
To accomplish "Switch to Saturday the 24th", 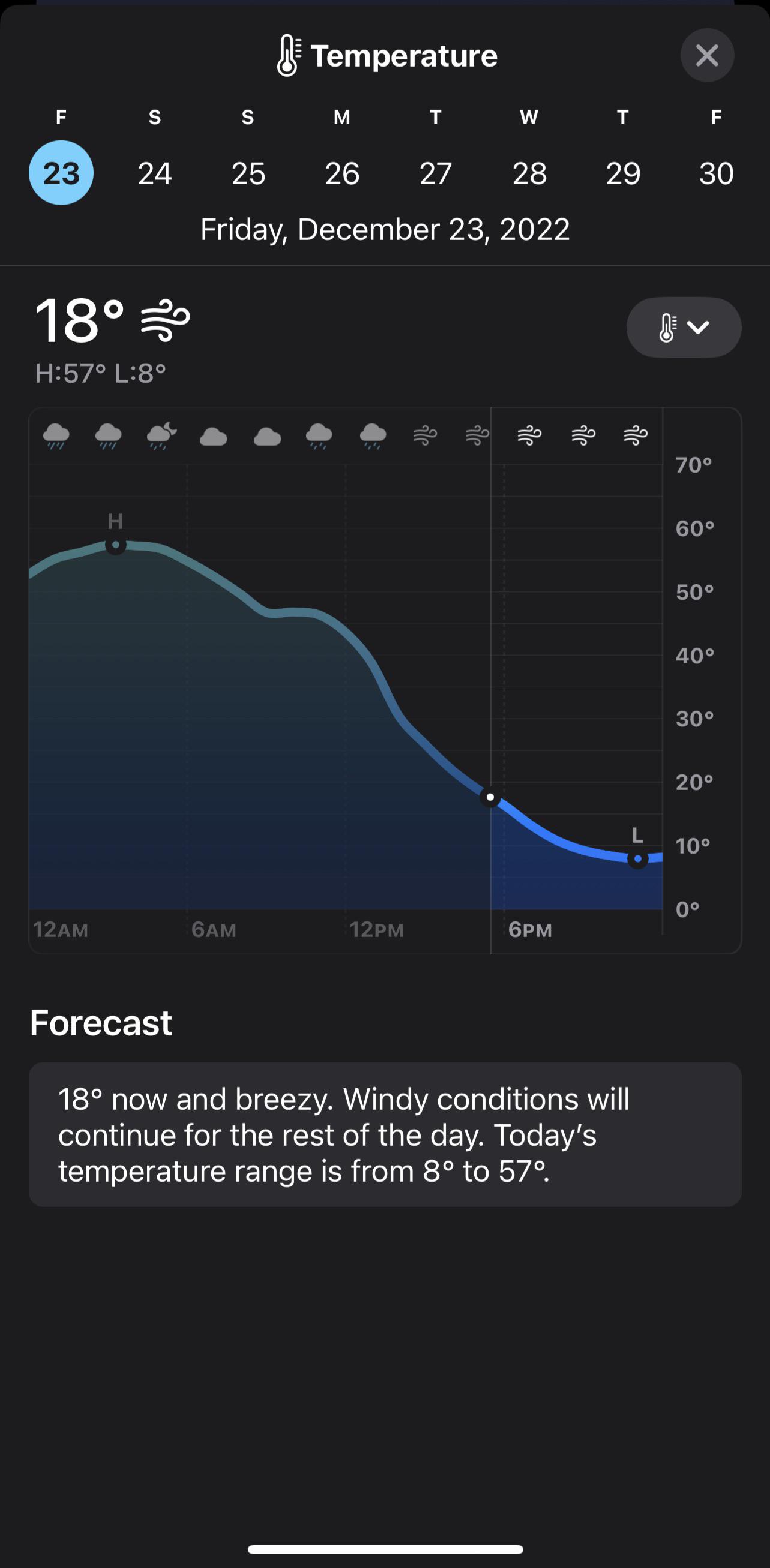I will coord(155,173).
